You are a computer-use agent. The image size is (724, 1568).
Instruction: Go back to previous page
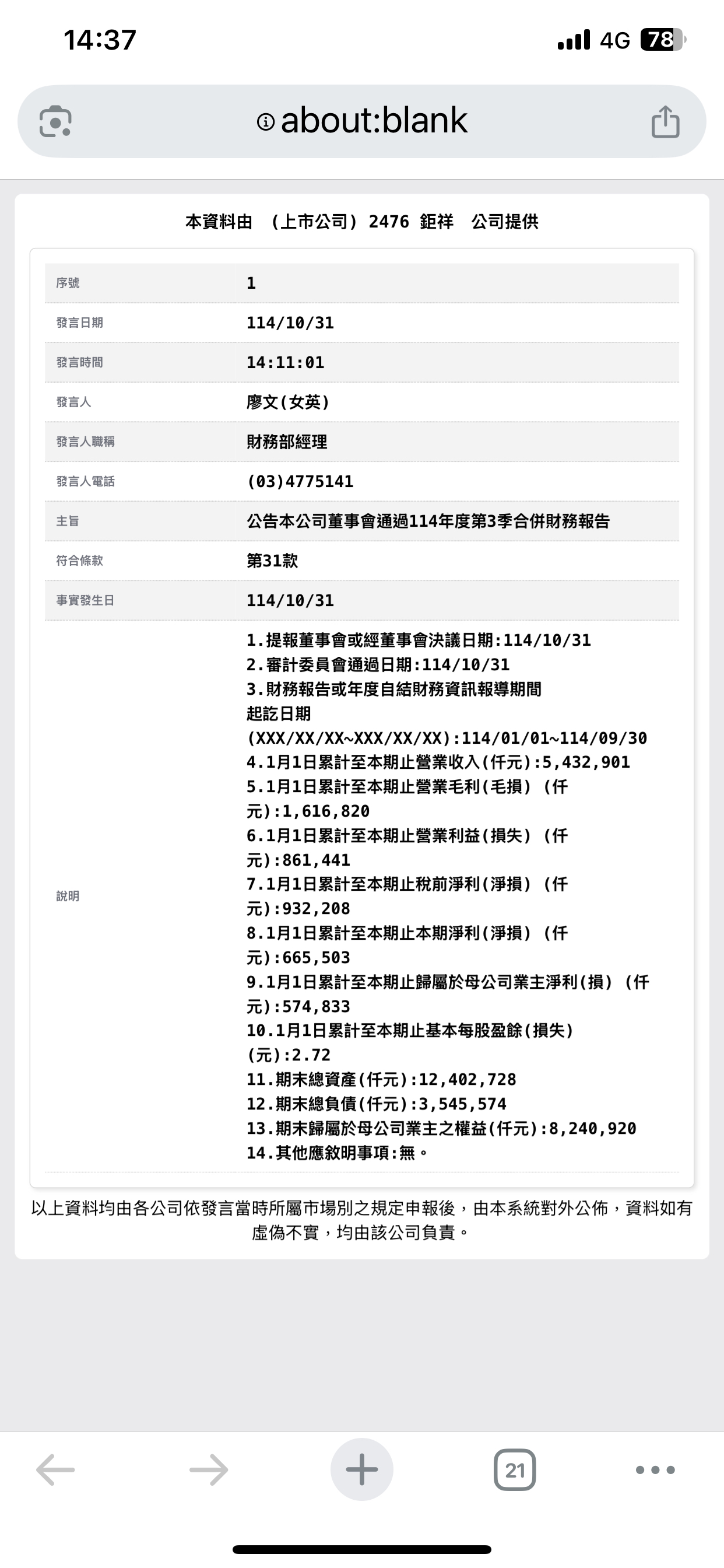point(55,1470)
